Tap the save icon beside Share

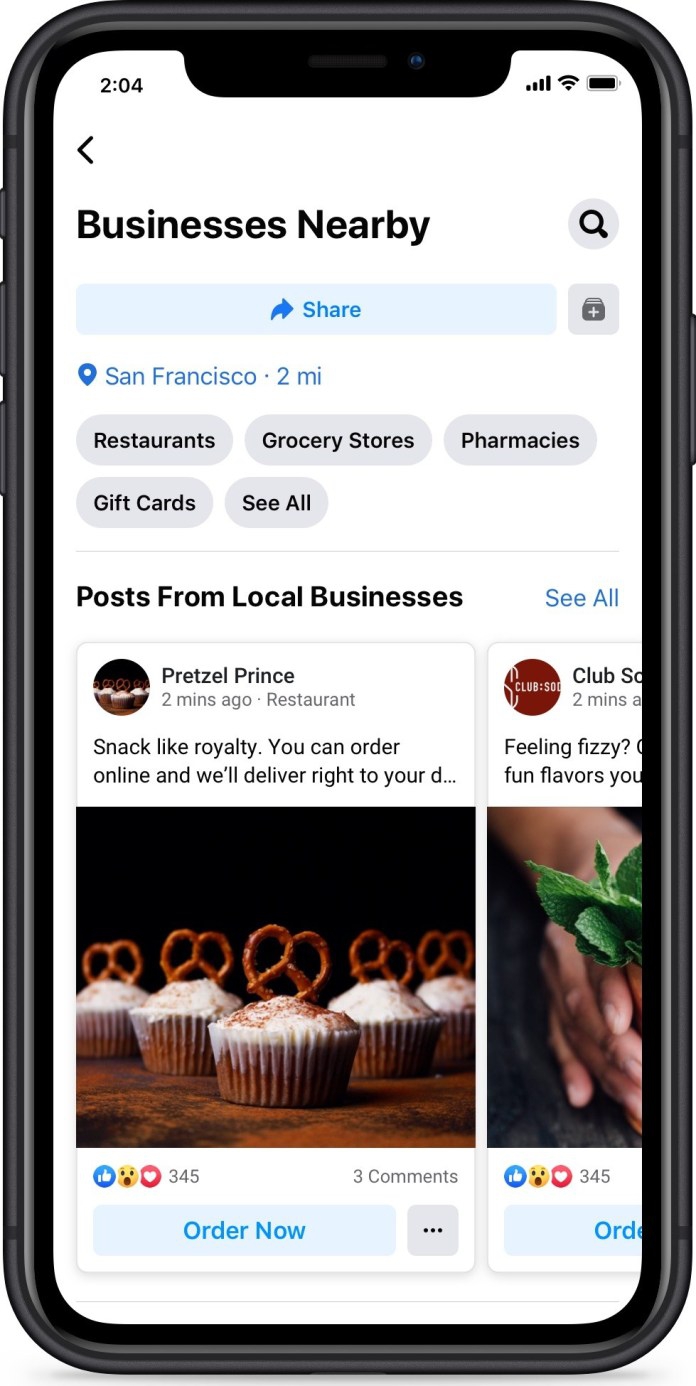593,310
